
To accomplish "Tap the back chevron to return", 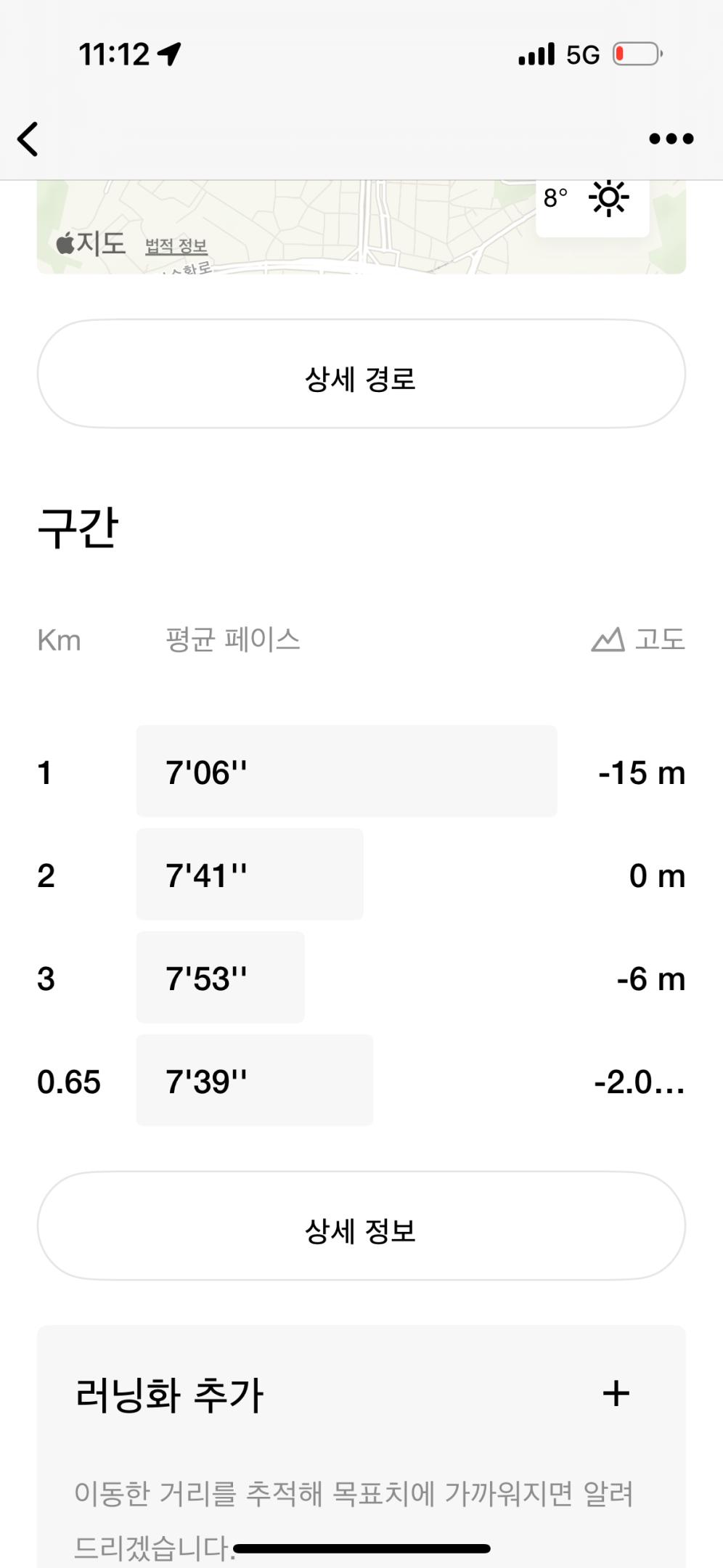I will click(x=28, y=138).
